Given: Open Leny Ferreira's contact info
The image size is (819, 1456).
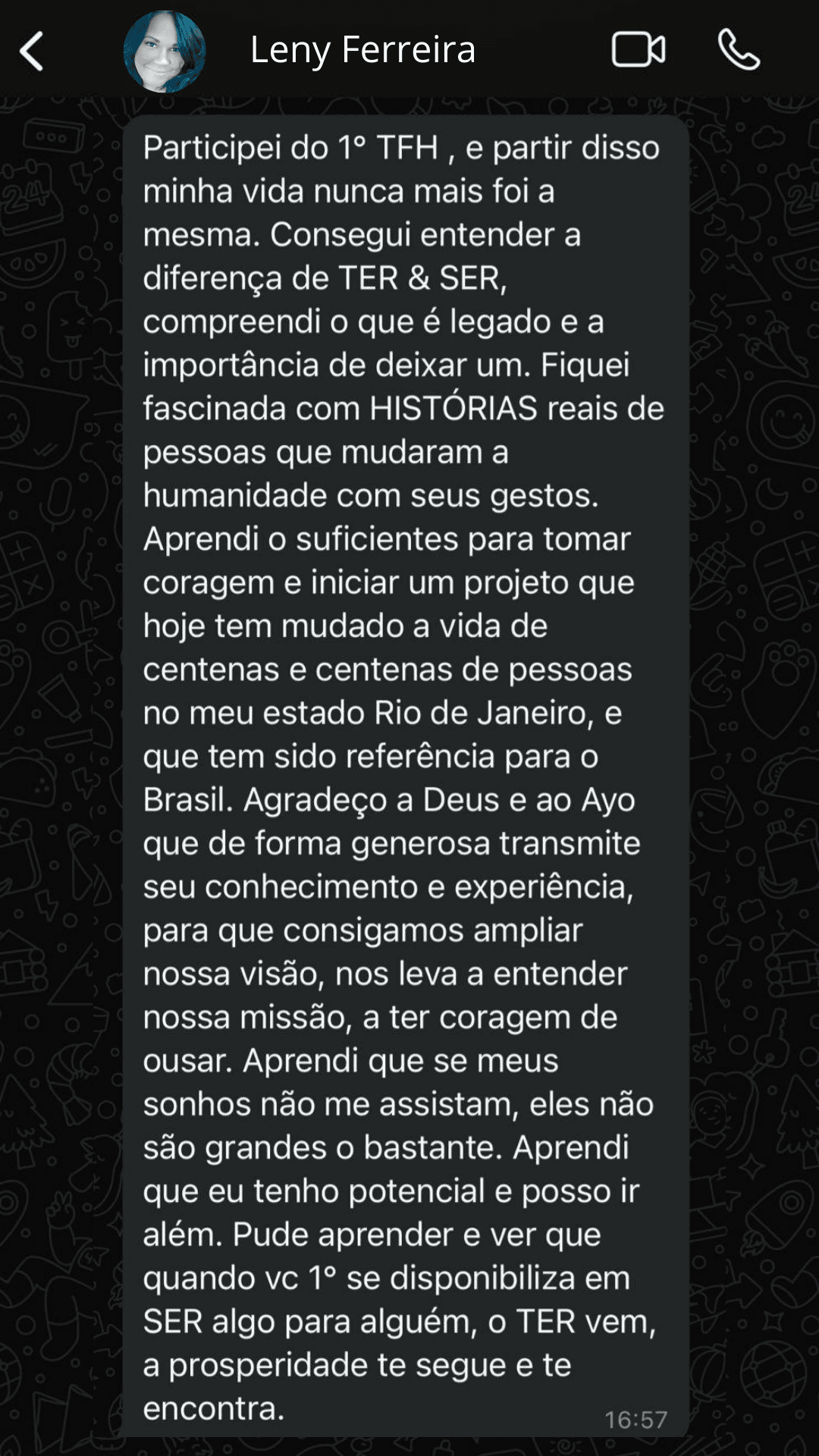Looking at the screenshot, I should pyautogui.click(x=362, y=50).
